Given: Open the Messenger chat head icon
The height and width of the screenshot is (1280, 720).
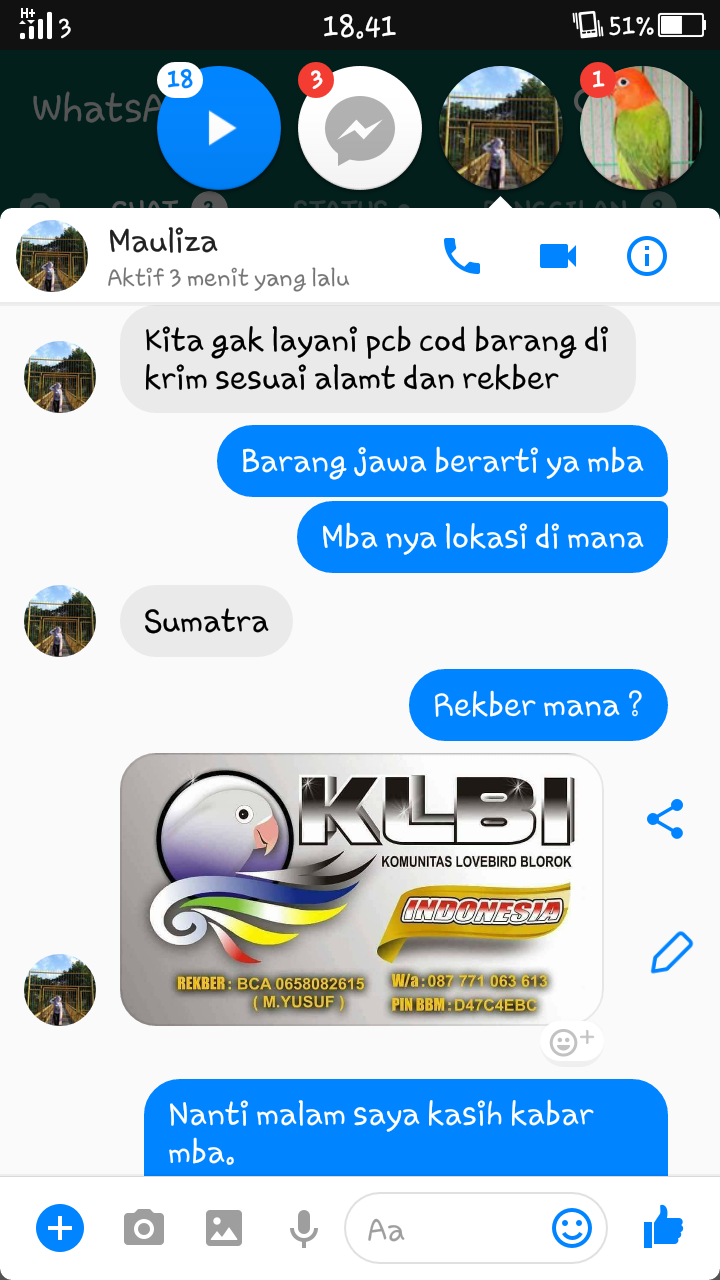Looking at the screenshot, I should [x=360, y=128].
